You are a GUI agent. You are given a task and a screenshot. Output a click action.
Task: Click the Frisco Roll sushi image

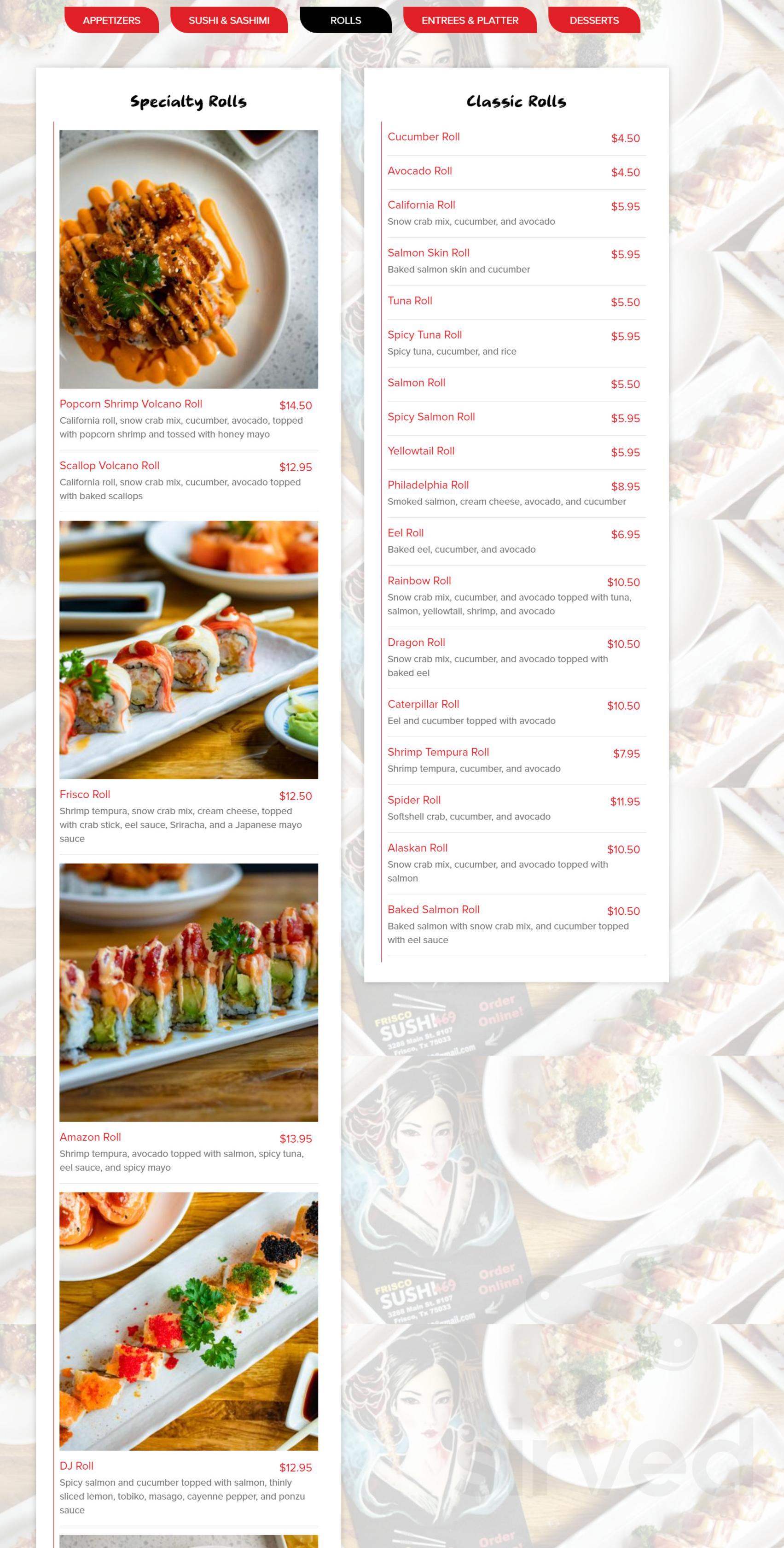click(x=190, y=649)
